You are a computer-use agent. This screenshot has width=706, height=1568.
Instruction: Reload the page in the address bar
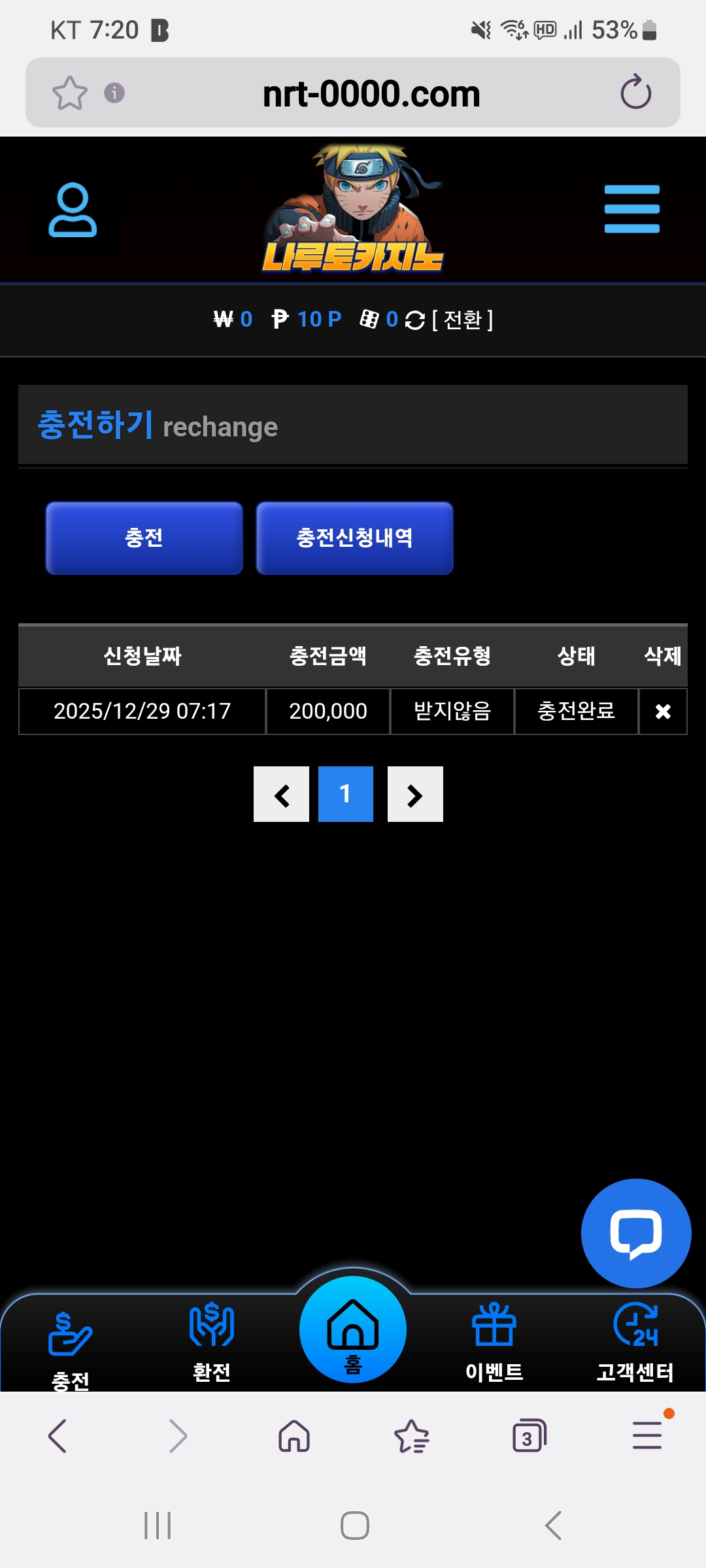635,93
